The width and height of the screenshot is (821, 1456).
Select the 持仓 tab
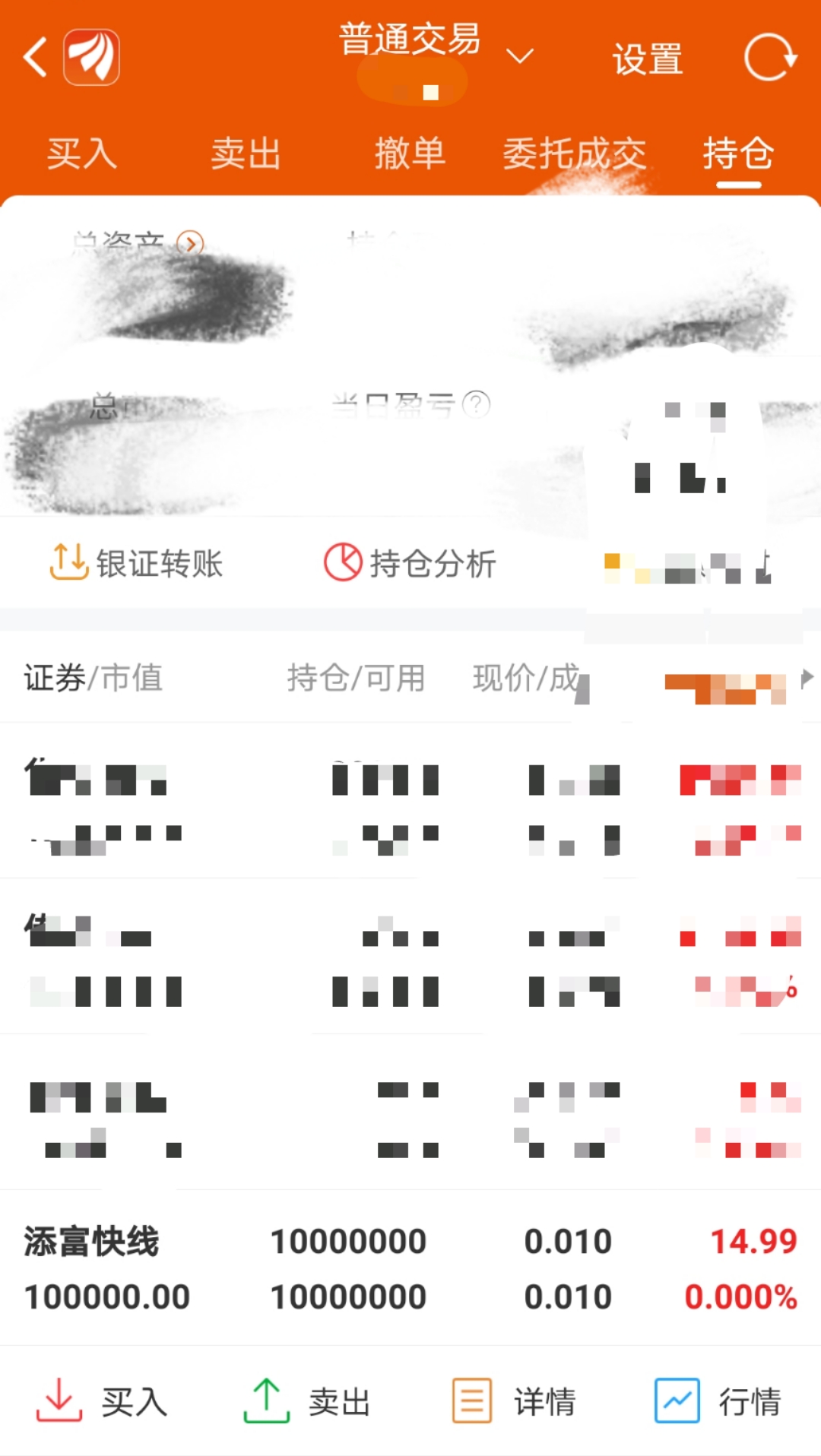click(x=737, y=154)
